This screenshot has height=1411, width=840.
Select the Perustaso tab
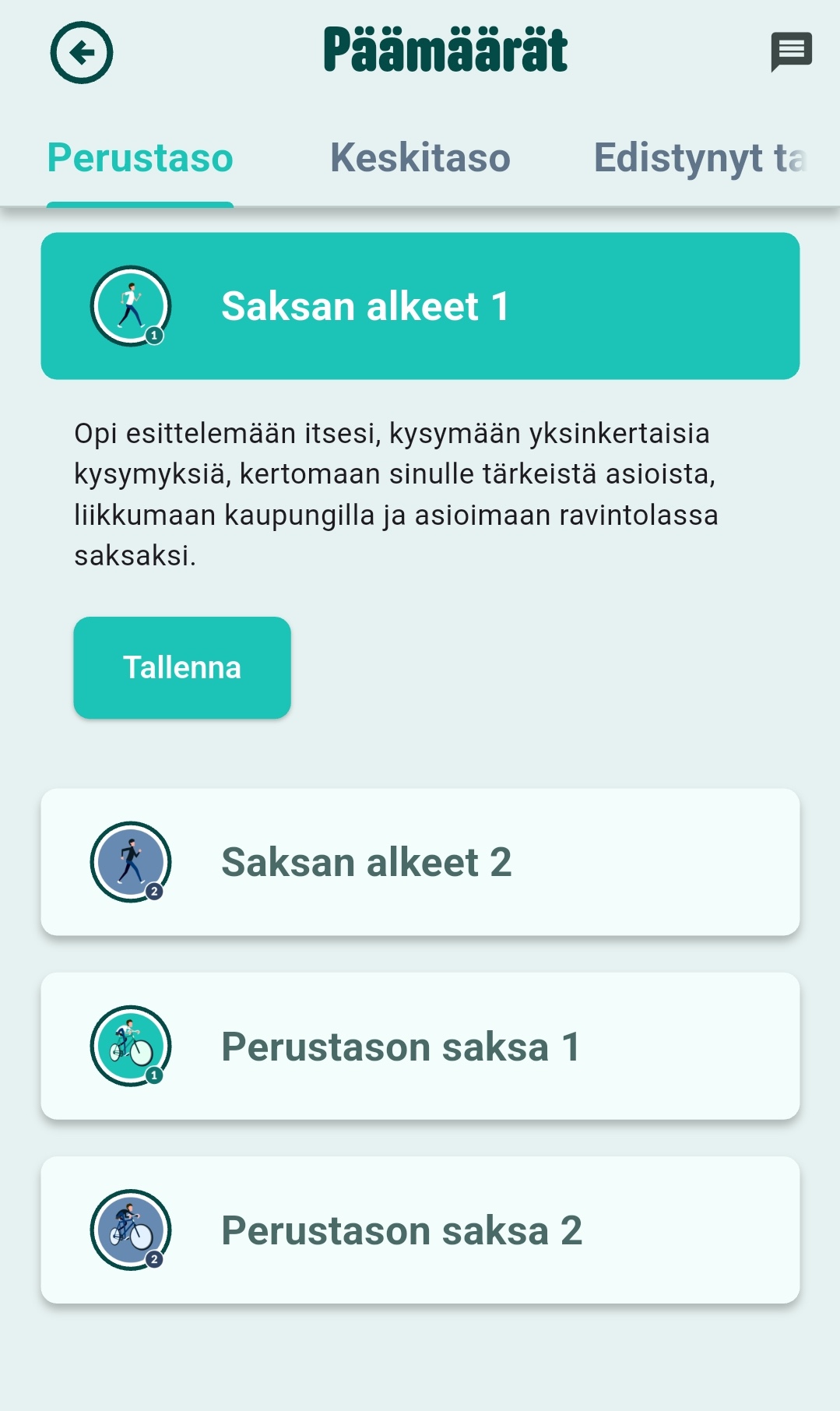point(140,158)
